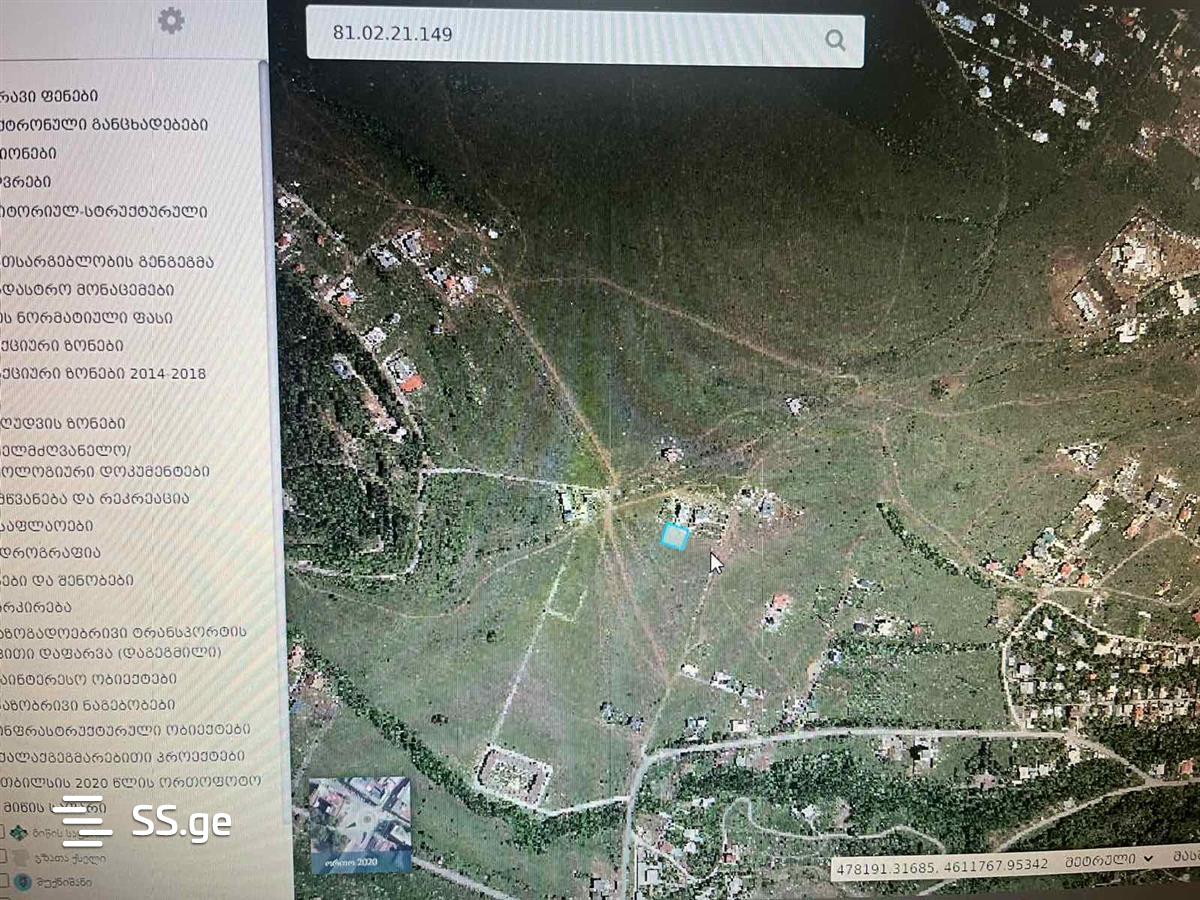Toggle the საზოგადოებრივი ტრანსპორტის layer
The height and width of the screenshot is (900, 1200).
(x=125, y=632)
